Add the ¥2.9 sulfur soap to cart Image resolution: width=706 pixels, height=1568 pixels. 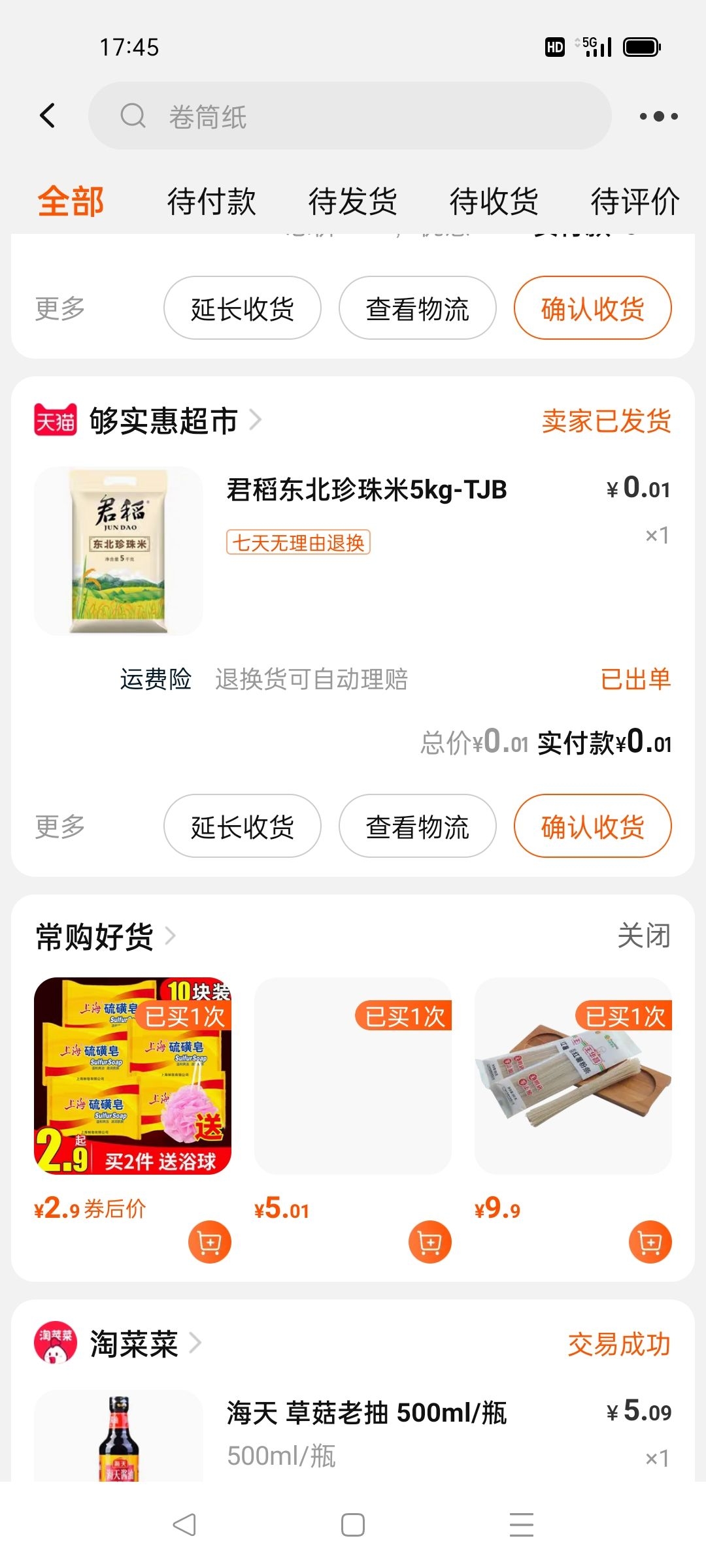209,1242
